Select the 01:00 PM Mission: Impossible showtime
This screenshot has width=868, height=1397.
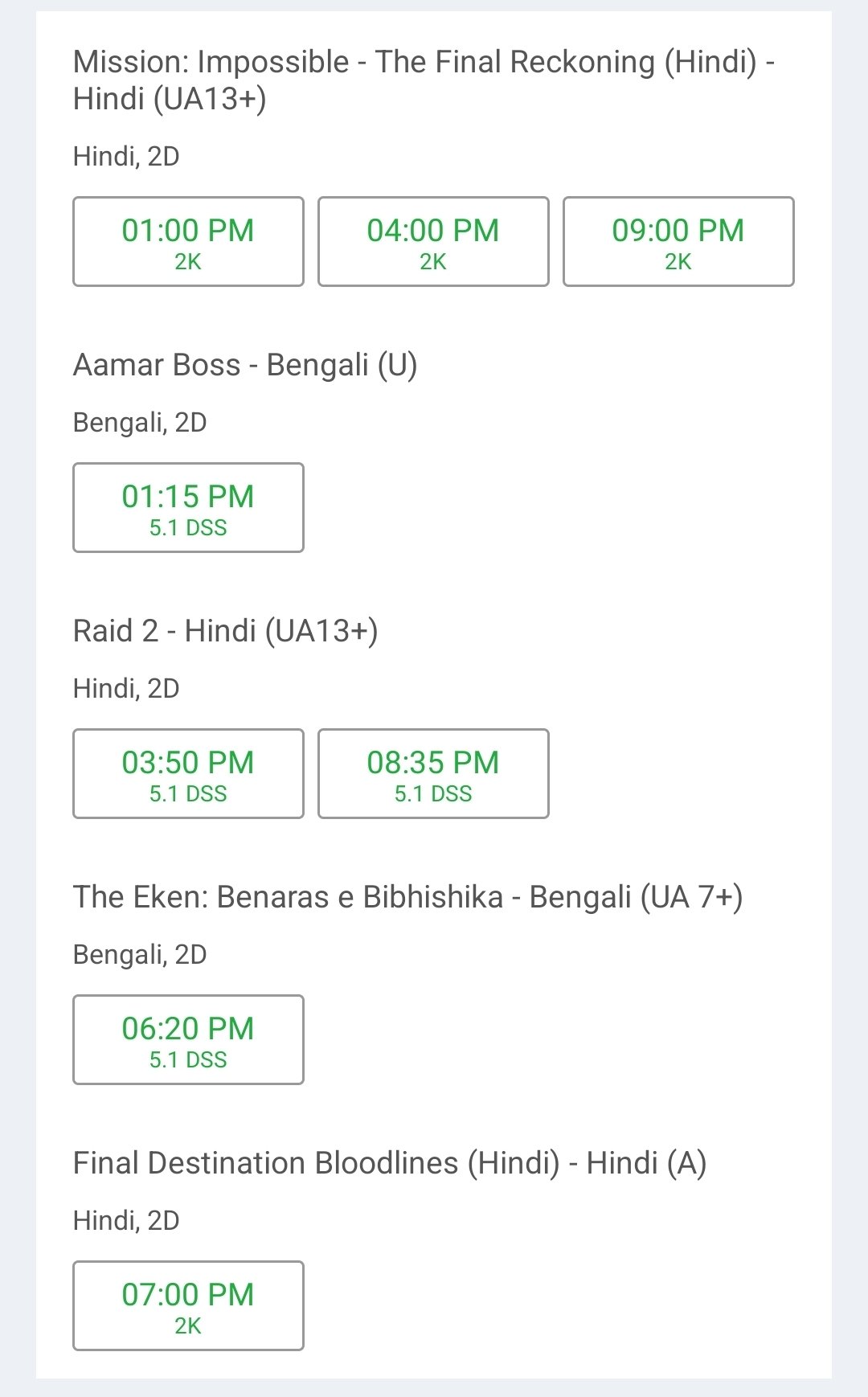(188, 241)
